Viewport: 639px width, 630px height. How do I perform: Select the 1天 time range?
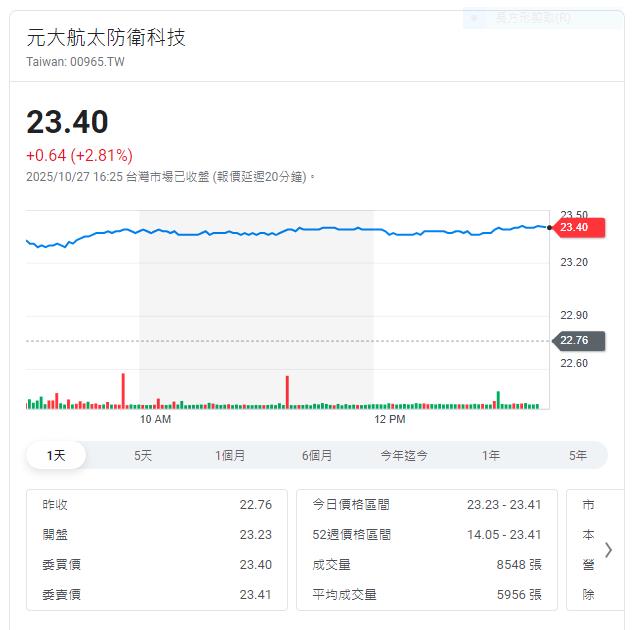56,455
